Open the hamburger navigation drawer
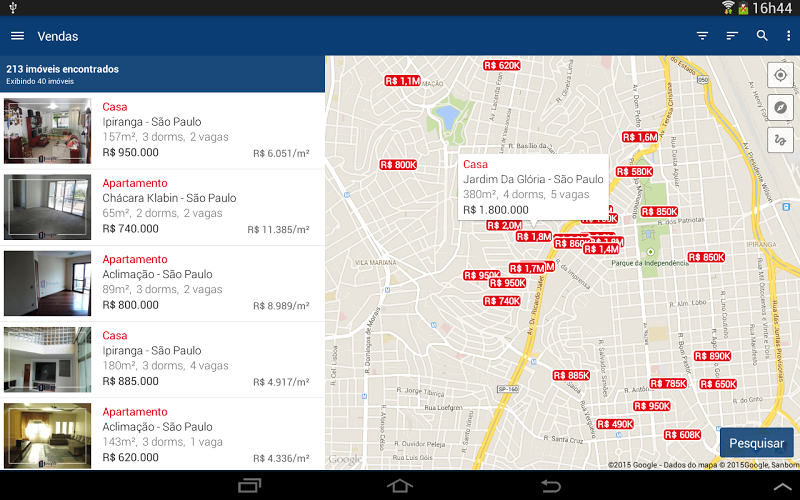800x500 pixels. tap(17, 36)
